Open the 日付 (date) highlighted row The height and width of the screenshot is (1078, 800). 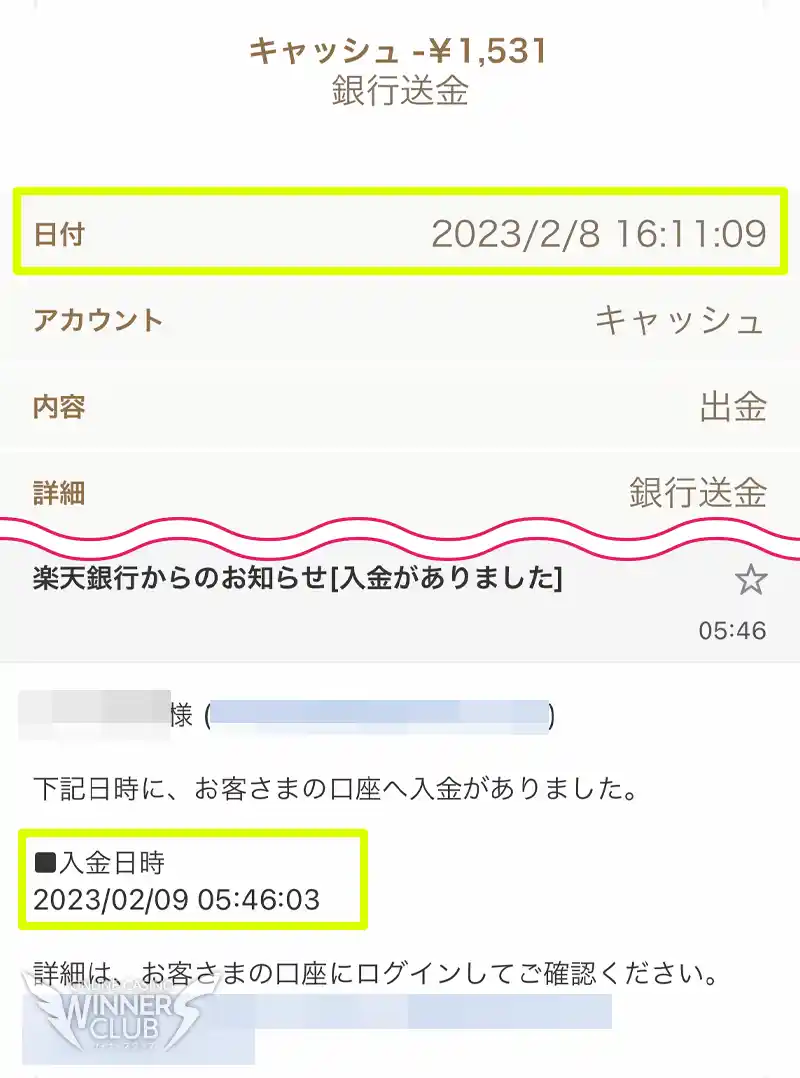(400, 231)
